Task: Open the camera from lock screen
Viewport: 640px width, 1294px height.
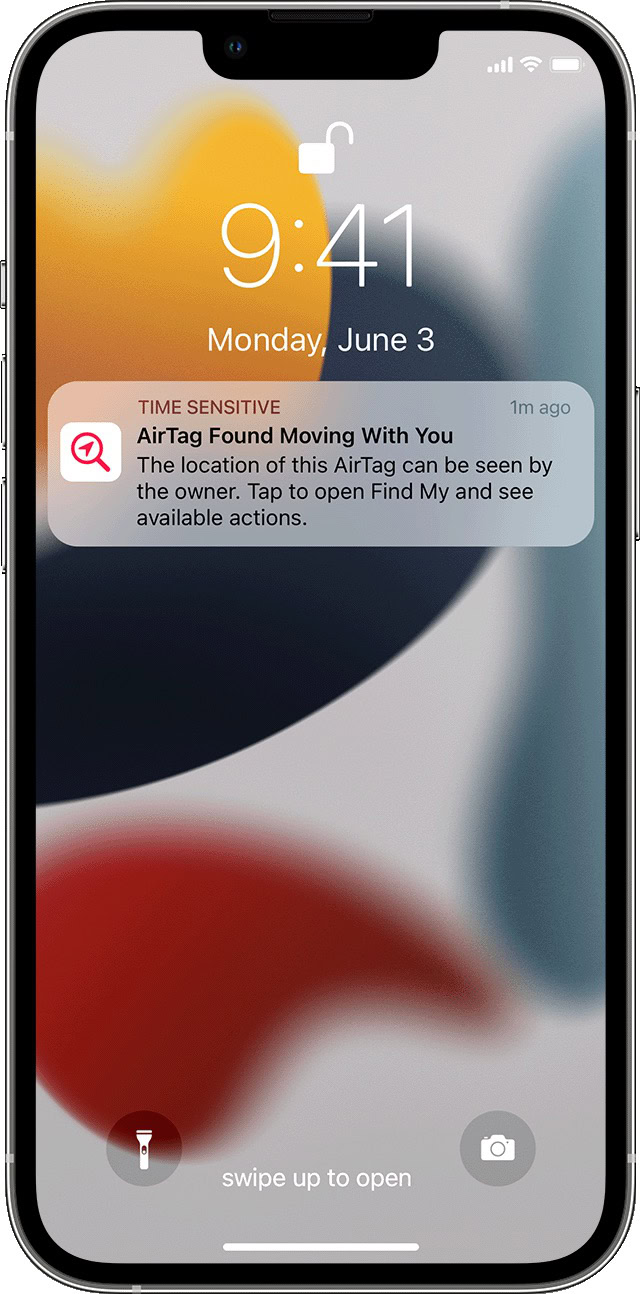Action: [x=497, y=1148]
